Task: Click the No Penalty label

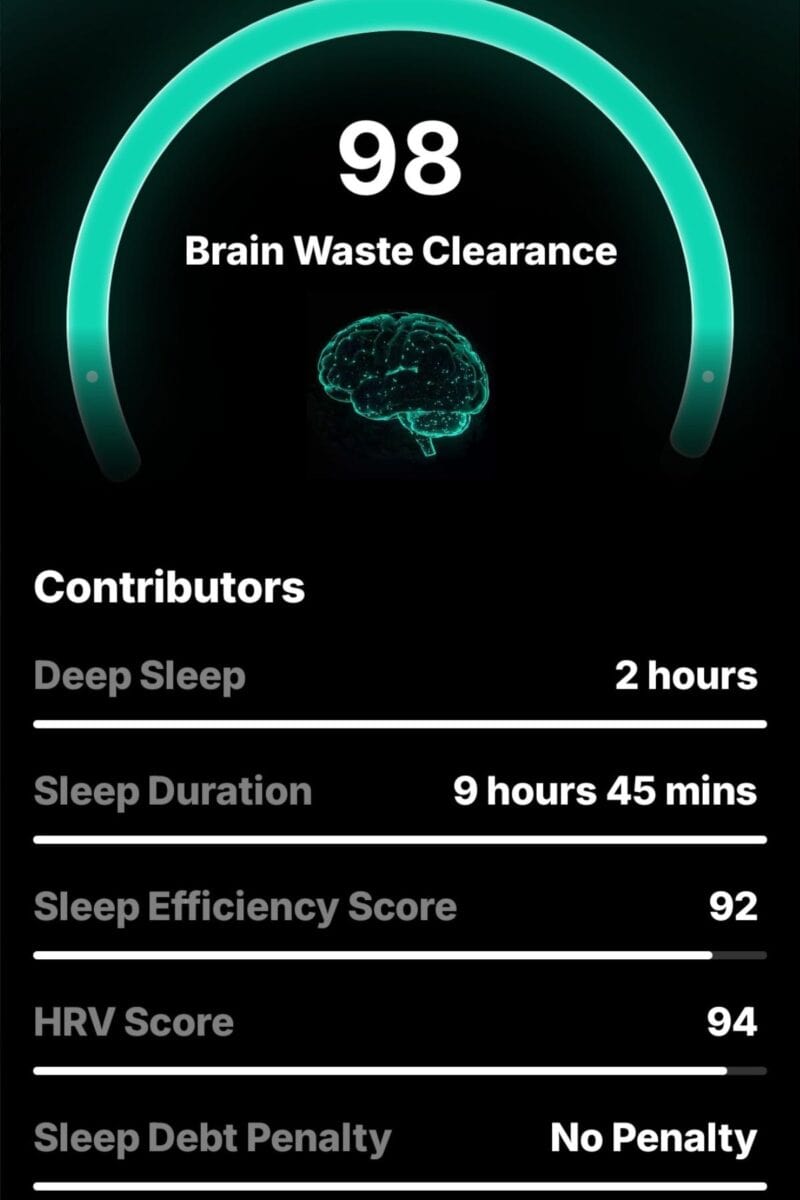Action: [x=652, y=1138]
